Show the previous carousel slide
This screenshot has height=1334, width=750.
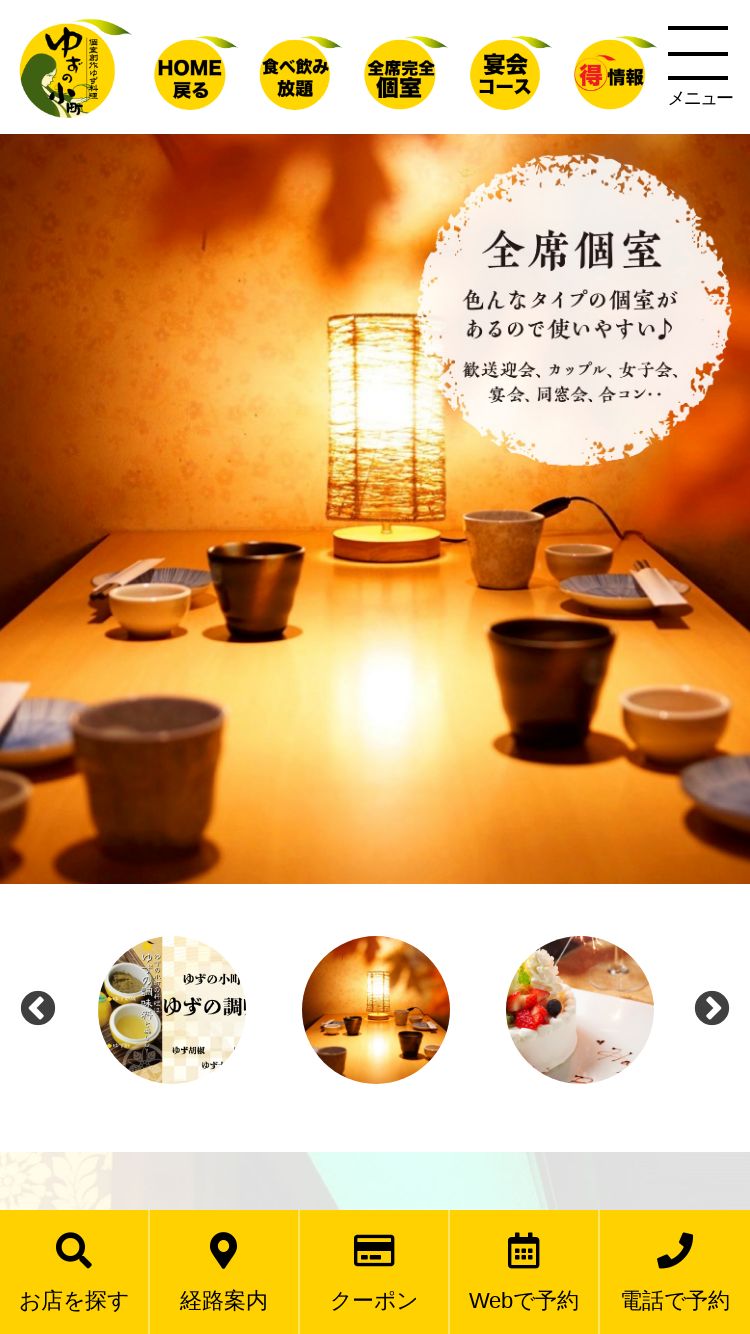click(38, 1008)
